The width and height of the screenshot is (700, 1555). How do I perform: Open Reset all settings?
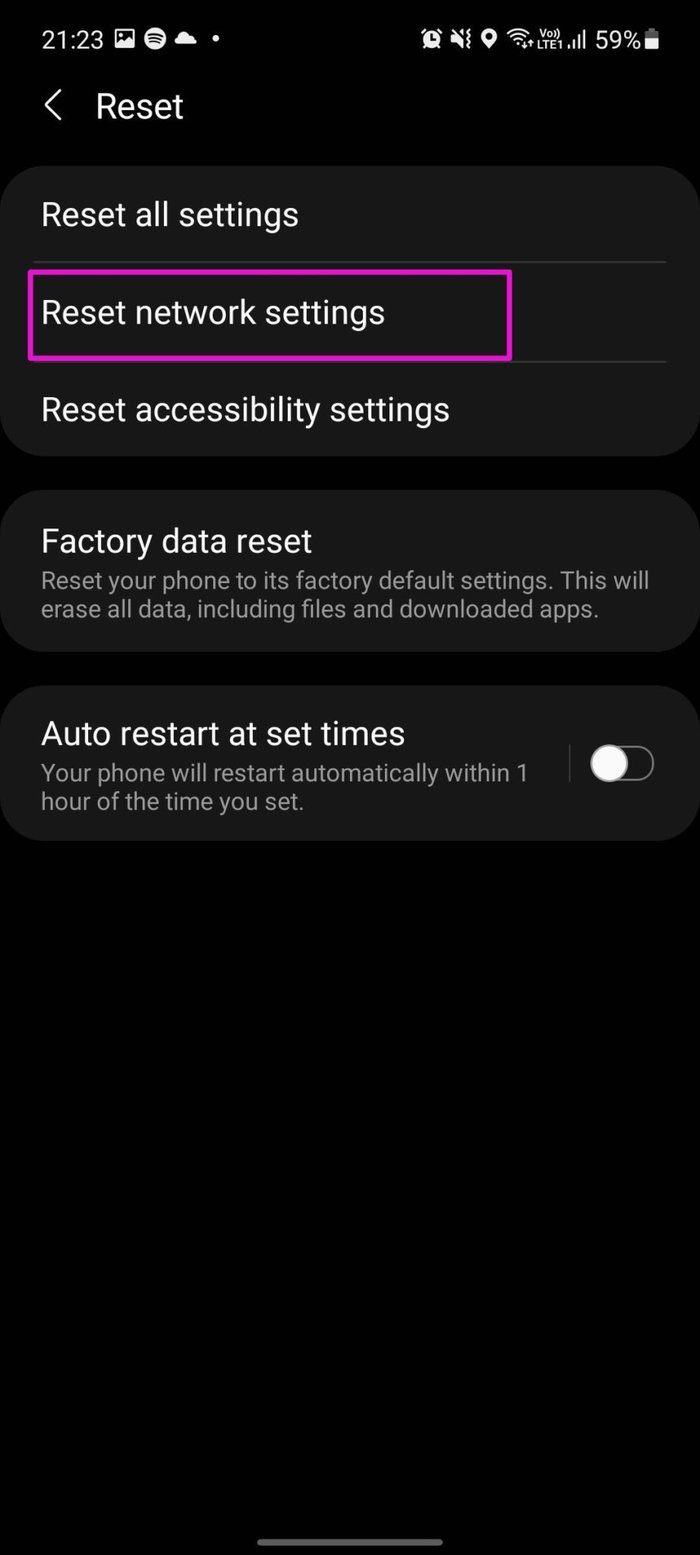[350, 214]
